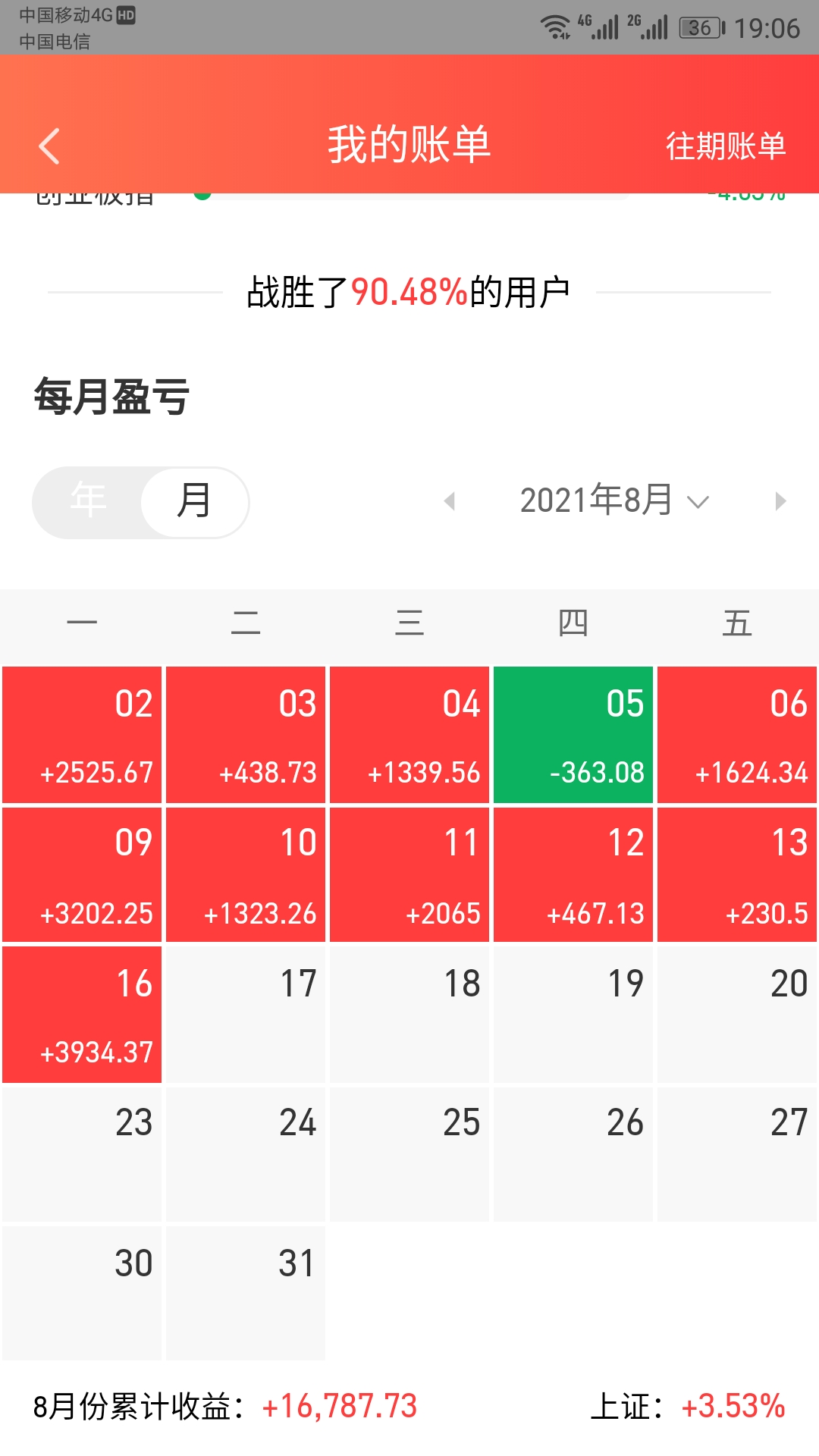Open day 03 showing +438.73
This screenshot has height=1456, width=819.
[246, 735]
